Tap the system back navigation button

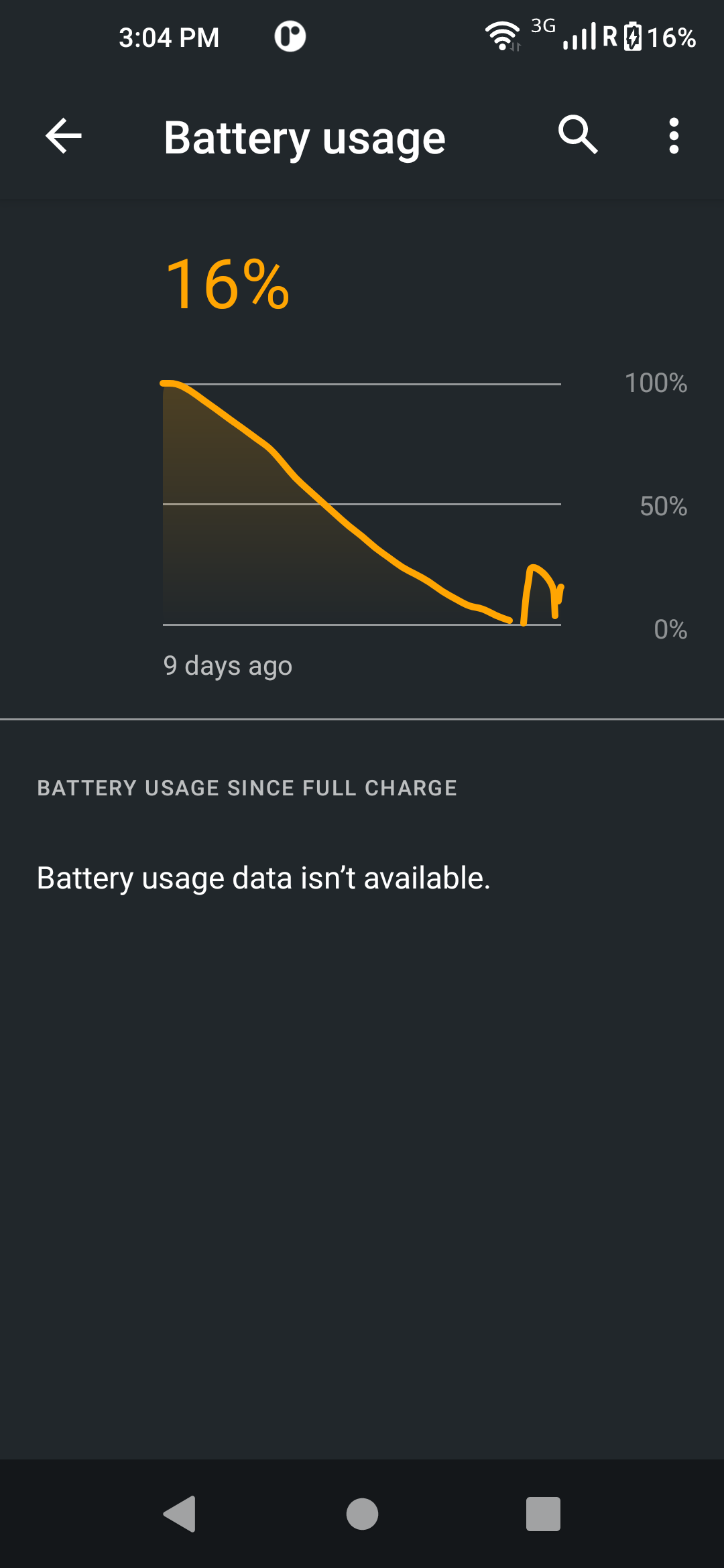pyautogui.click(x=180, y=1514)
